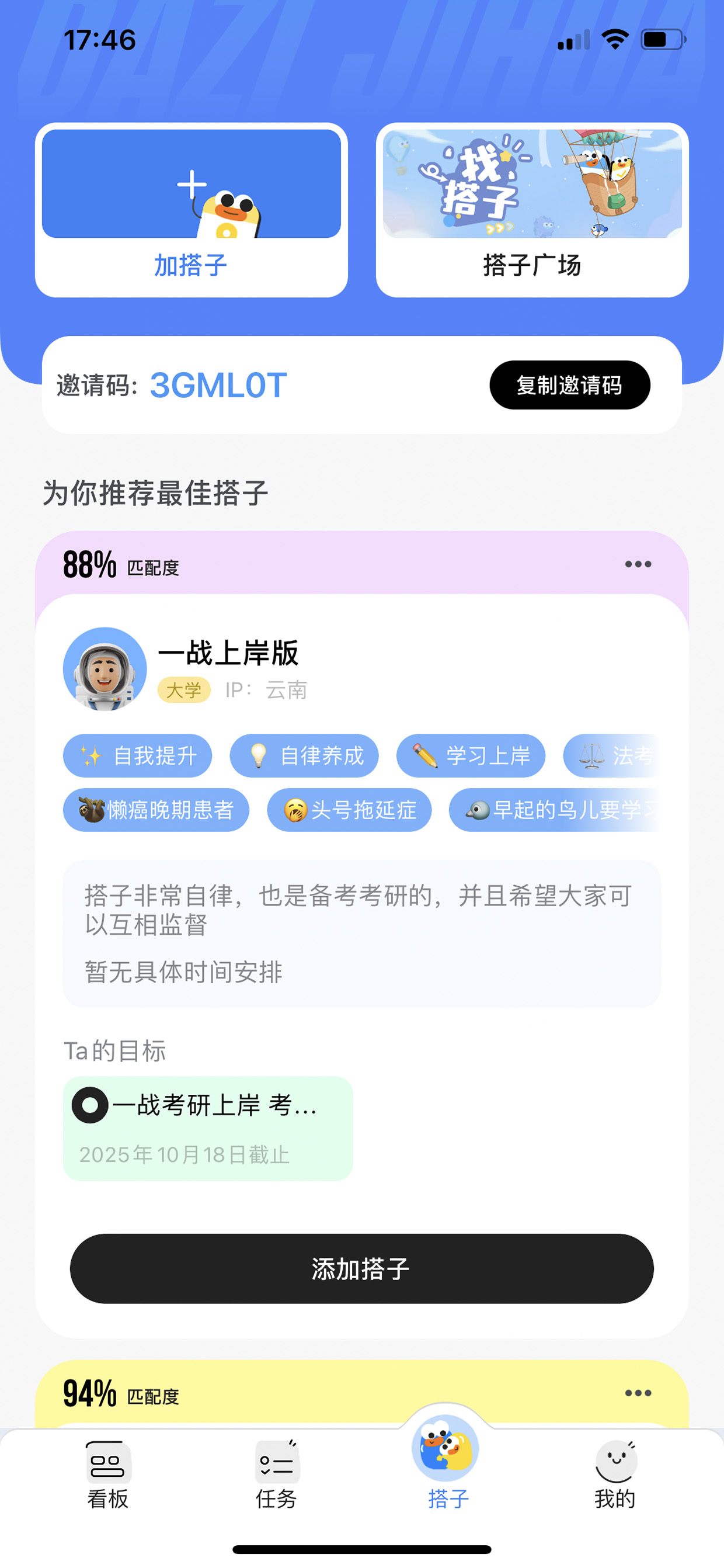Screen dimensions: 724x1568
Task: Open the 加搭子 card
Action: point(191,210)
